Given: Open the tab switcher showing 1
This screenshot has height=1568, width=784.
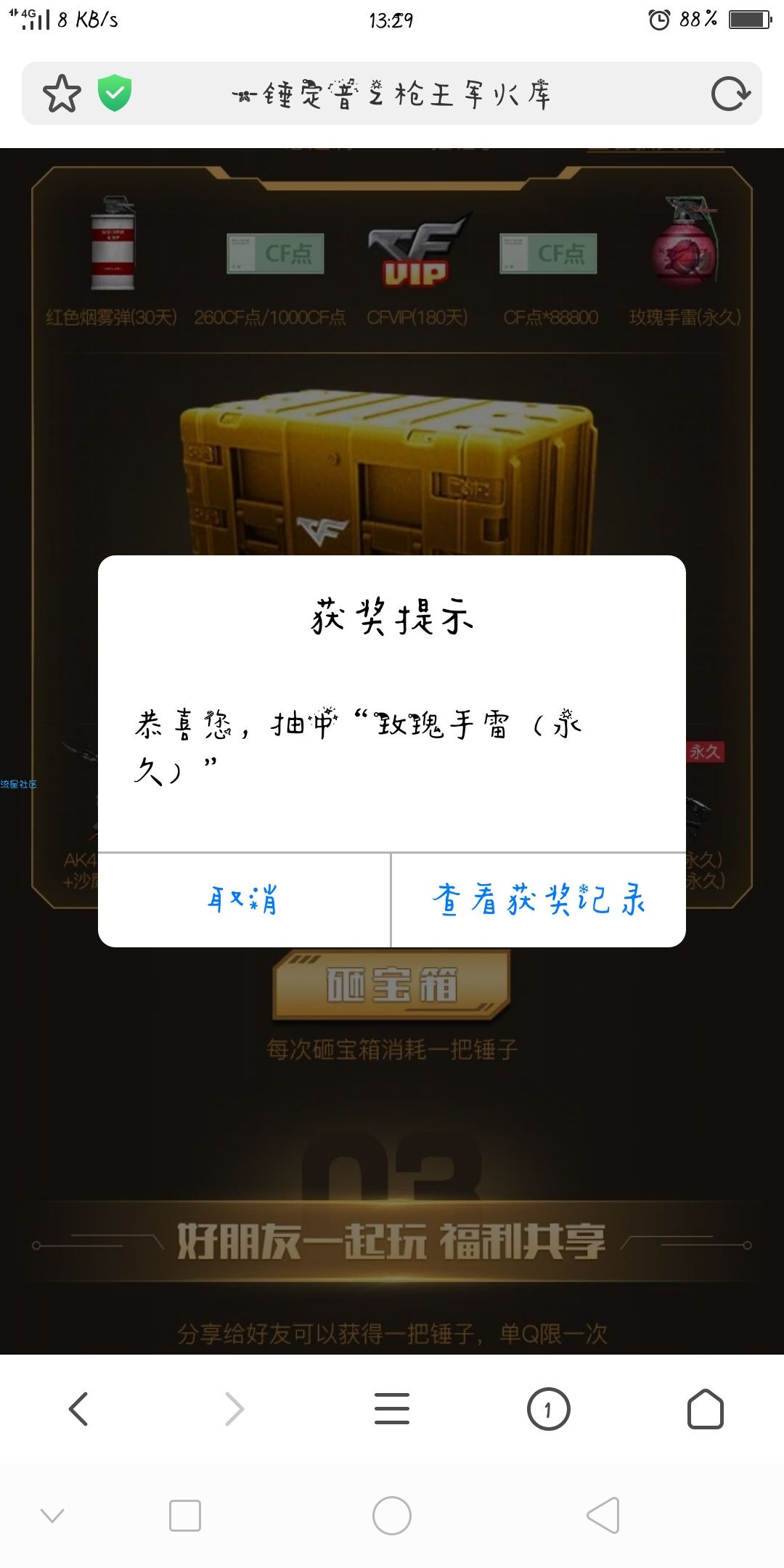Looking at the screenshot, I should coord(548,1409).
